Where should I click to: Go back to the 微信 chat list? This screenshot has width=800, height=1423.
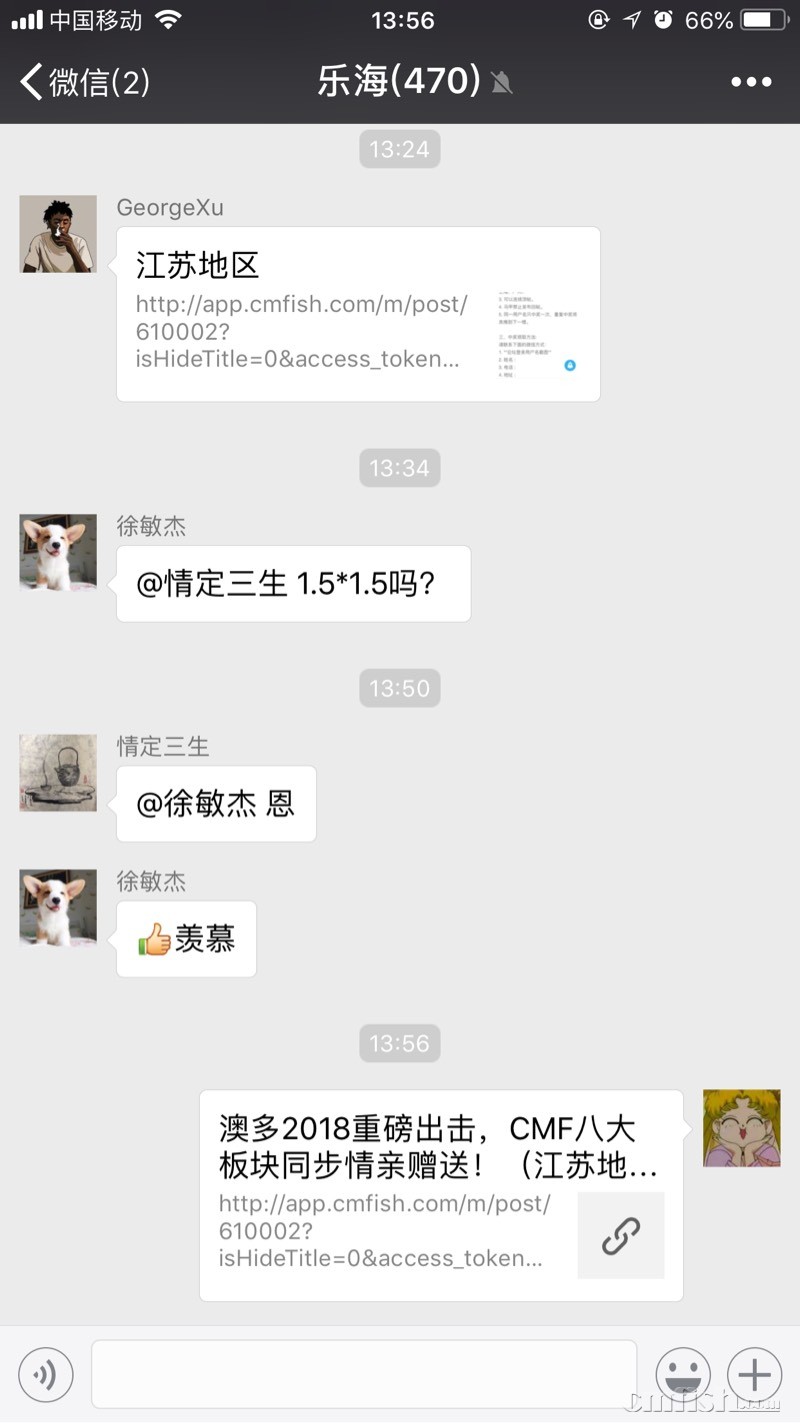click(x=85, y=82)
